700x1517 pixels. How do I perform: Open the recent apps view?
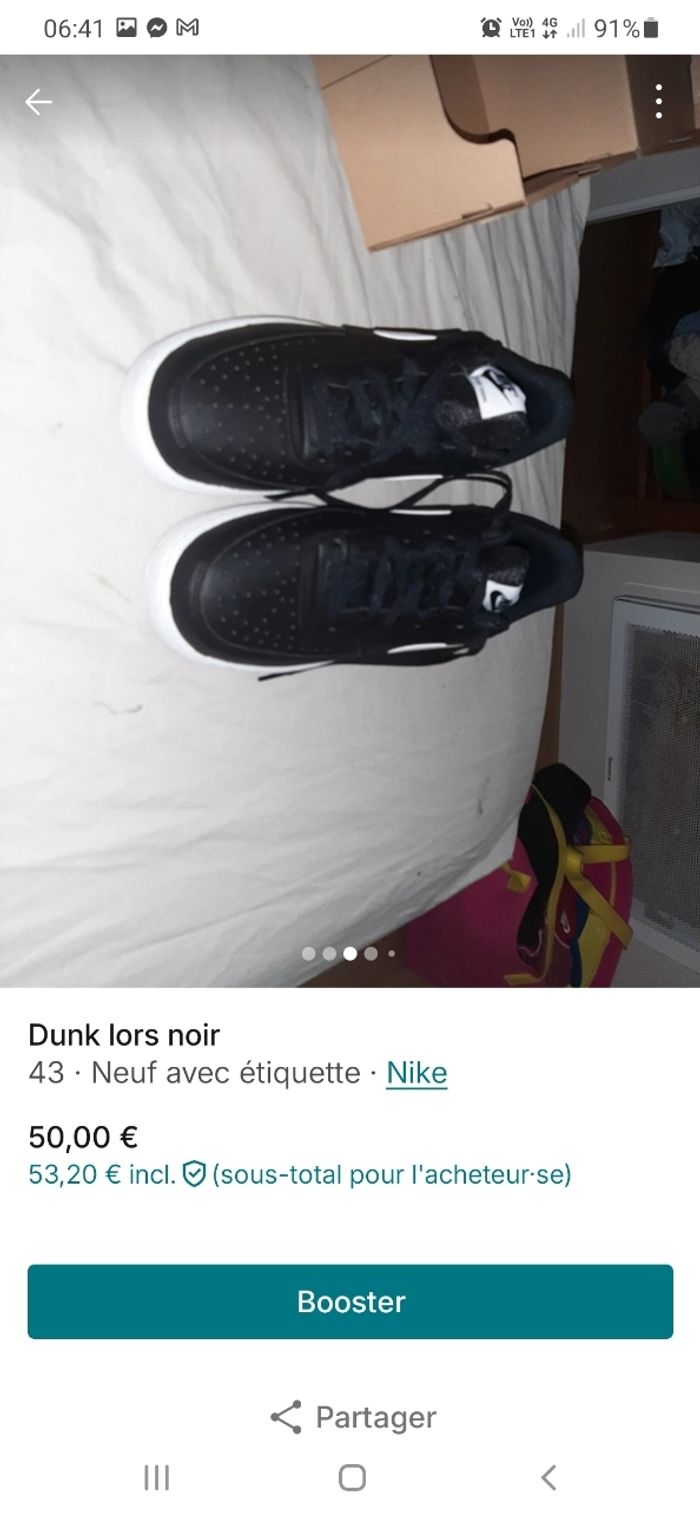[x=157, y=1478]
